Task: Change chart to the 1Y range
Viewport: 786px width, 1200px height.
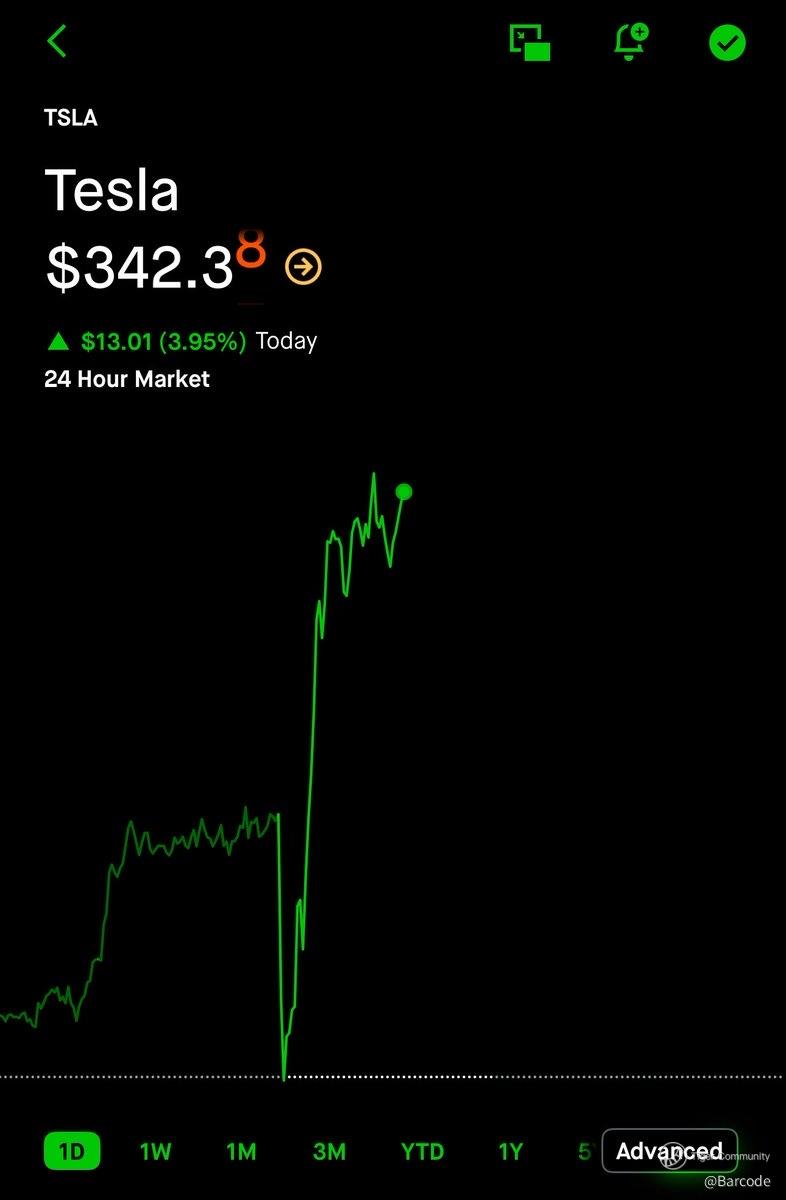Action: pos(510,1151)
